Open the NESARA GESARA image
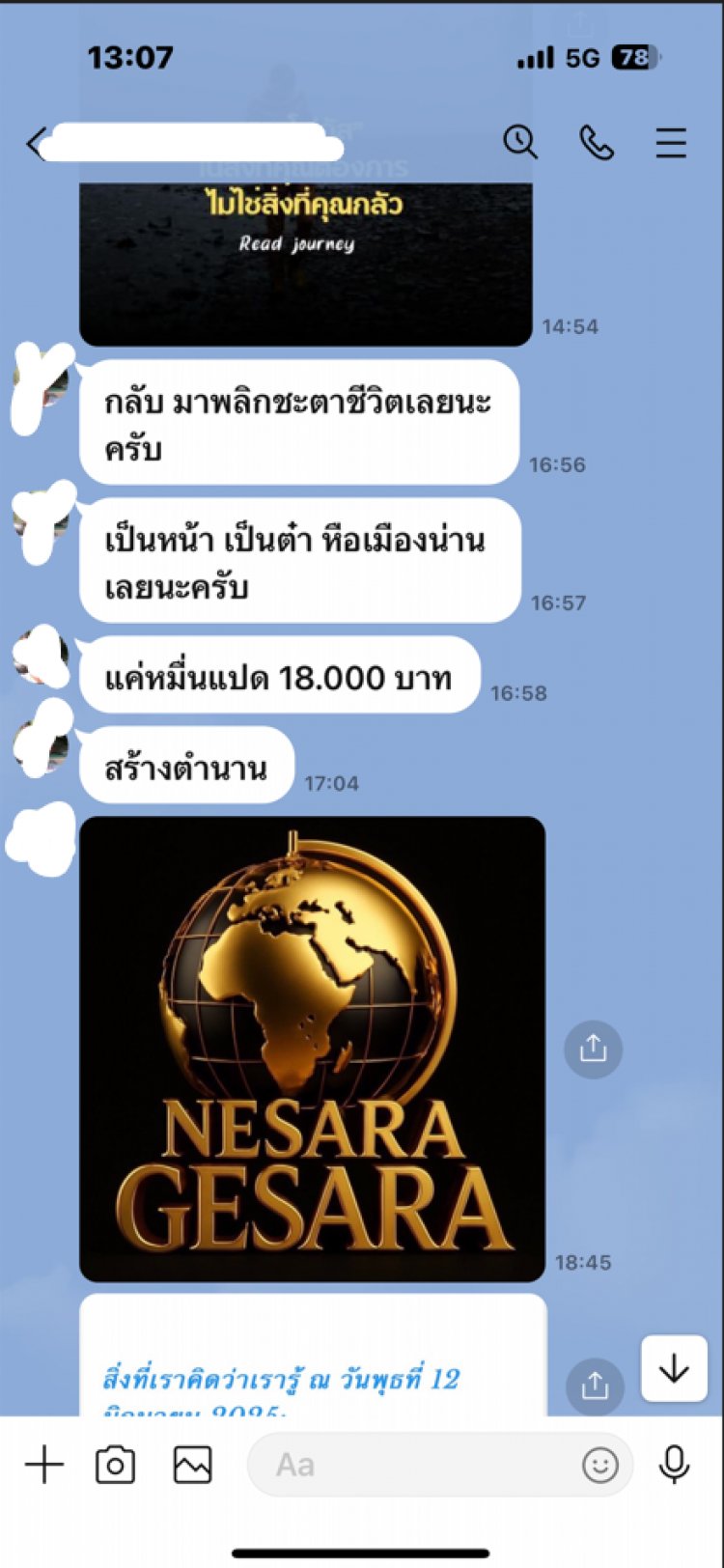724x1568 pixels. click(x=312, y=1049)
